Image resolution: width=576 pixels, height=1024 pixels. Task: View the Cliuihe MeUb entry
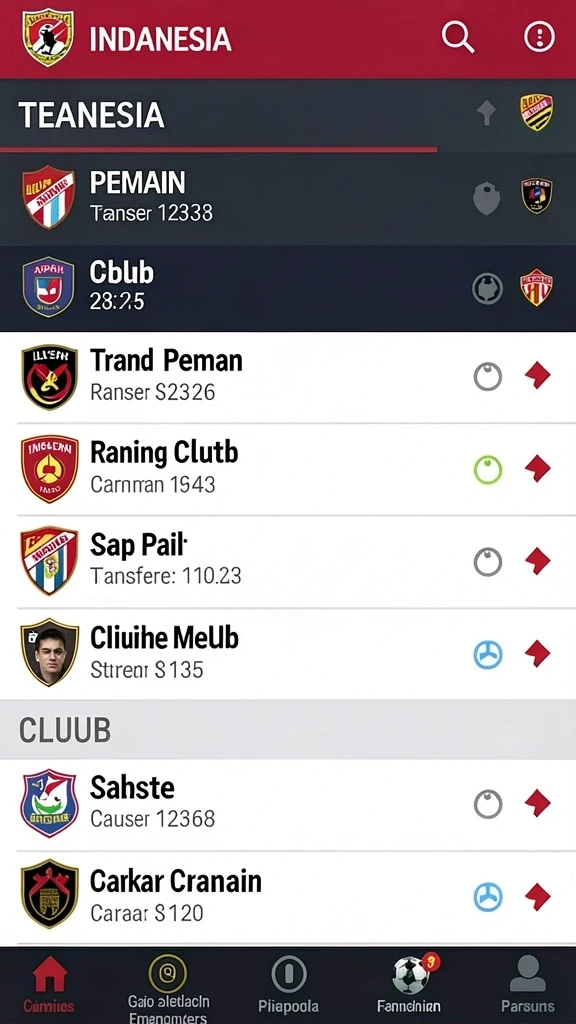(288, 654)
